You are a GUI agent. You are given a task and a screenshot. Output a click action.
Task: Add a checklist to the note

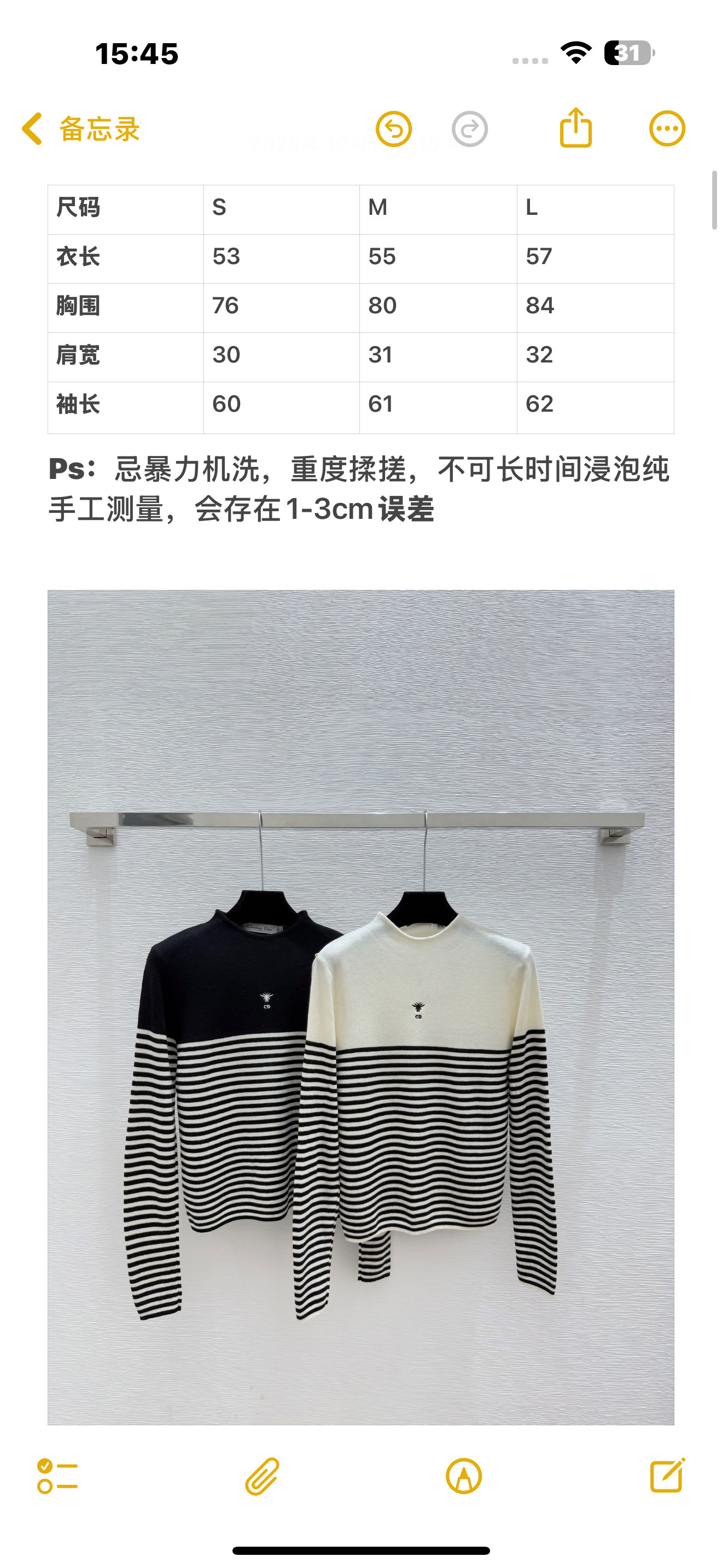57,1476
